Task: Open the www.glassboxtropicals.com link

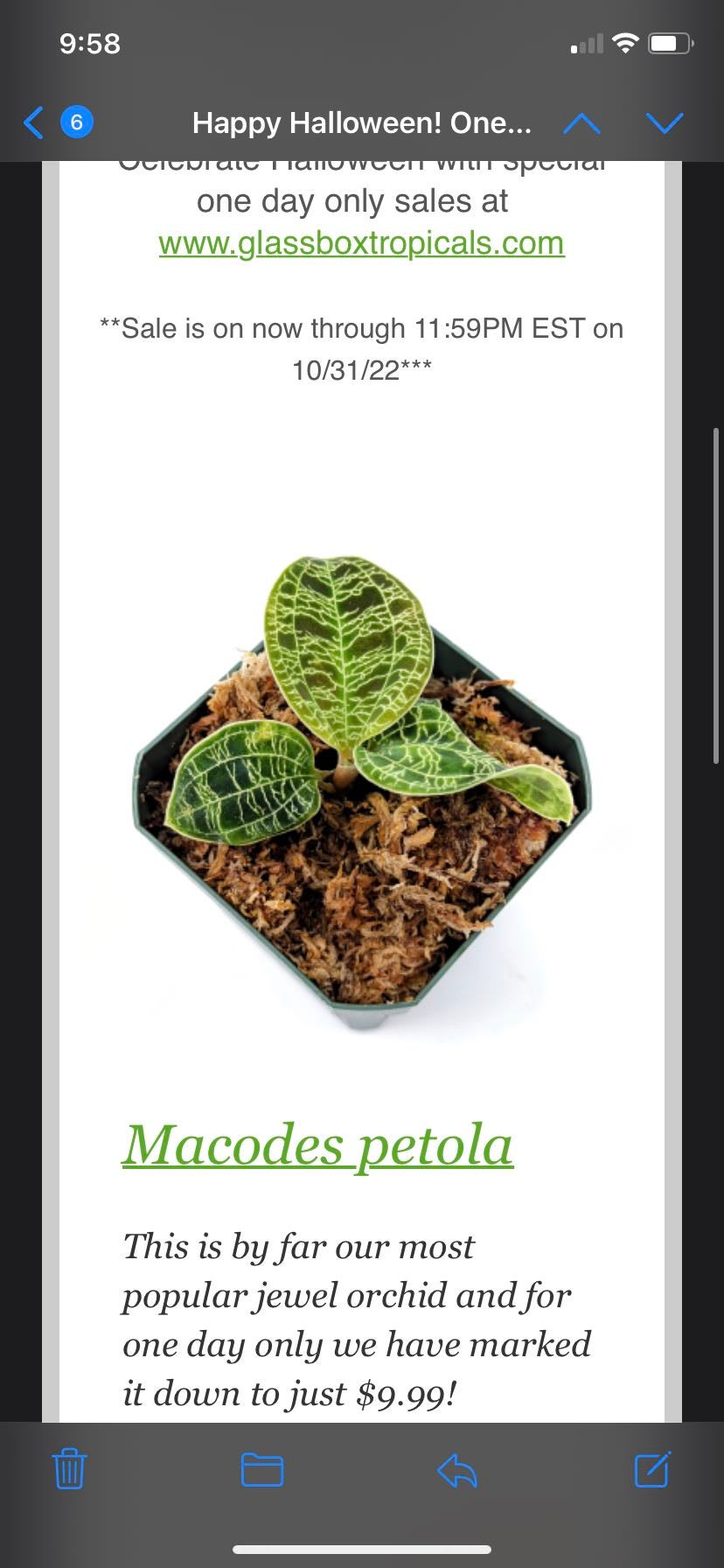Action: click(361, 243)
